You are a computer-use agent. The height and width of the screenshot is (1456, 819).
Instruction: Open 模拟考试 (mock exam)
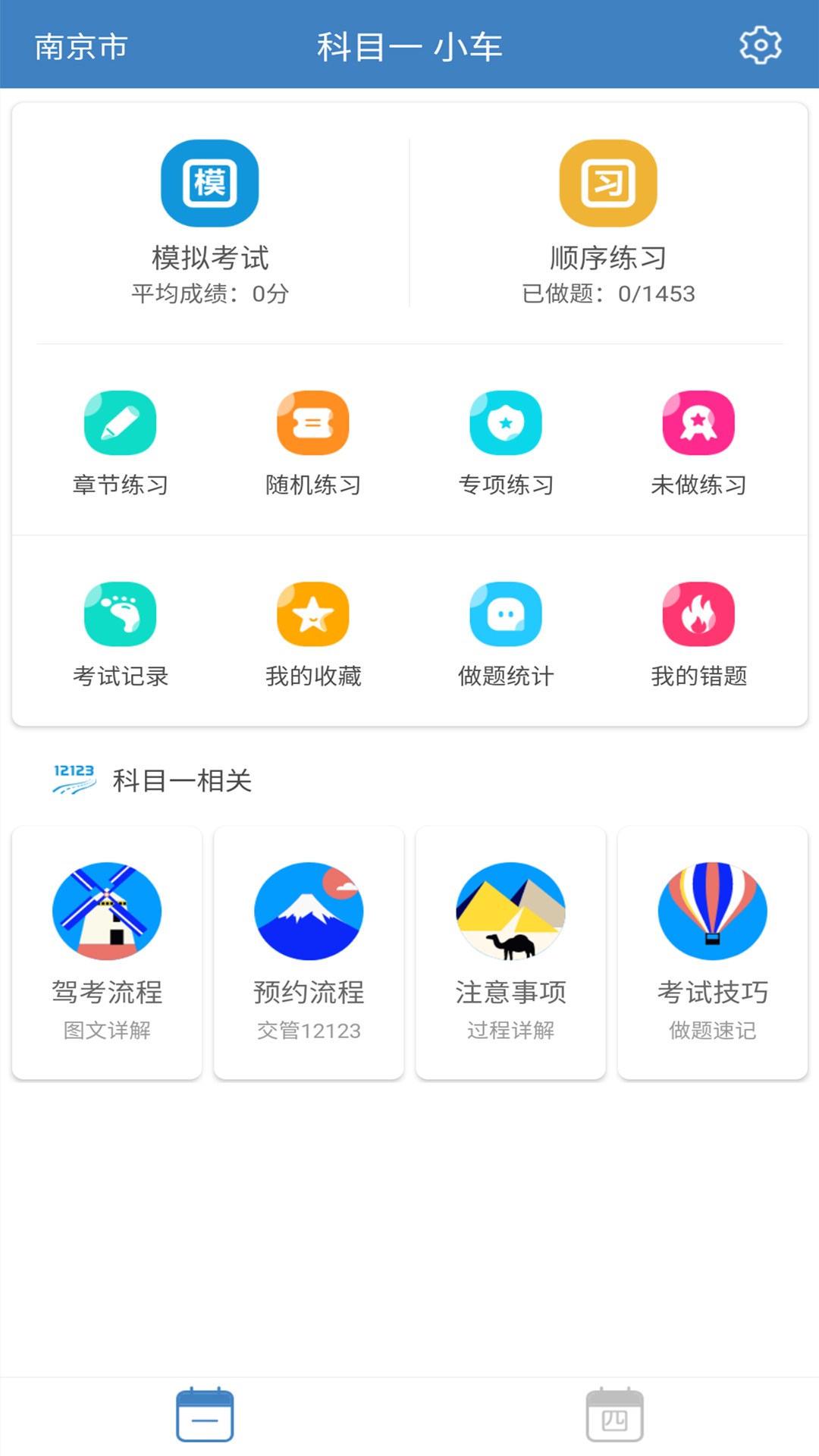tap(210, 212)
